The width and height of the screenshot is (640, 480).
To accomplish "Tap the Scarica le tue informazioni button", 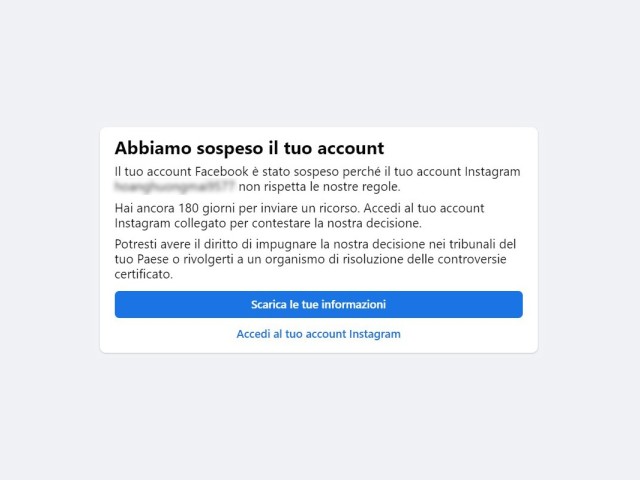I will [x=318, y=304].
